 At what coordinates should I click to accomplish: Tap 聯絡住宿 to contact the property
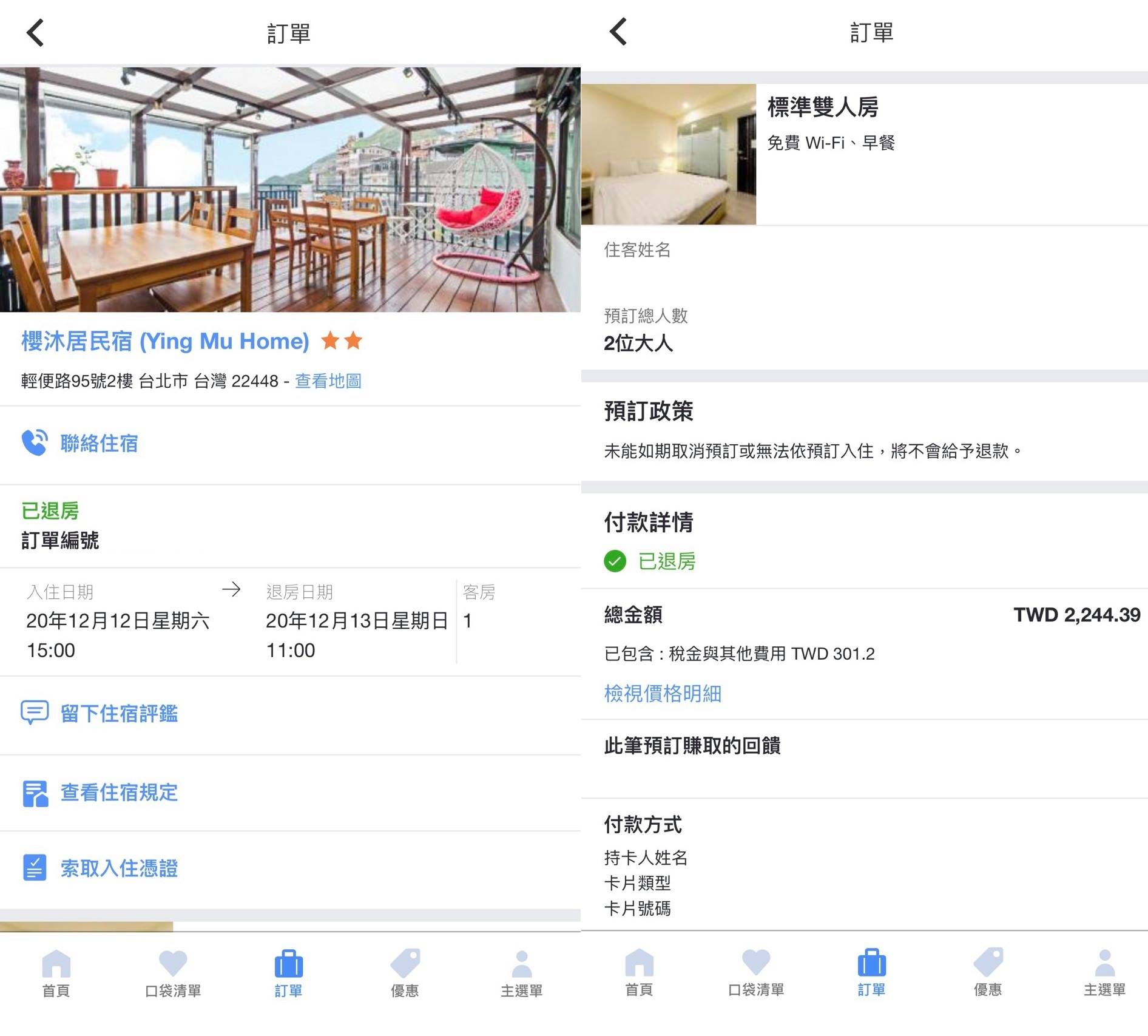click(98, 443)
